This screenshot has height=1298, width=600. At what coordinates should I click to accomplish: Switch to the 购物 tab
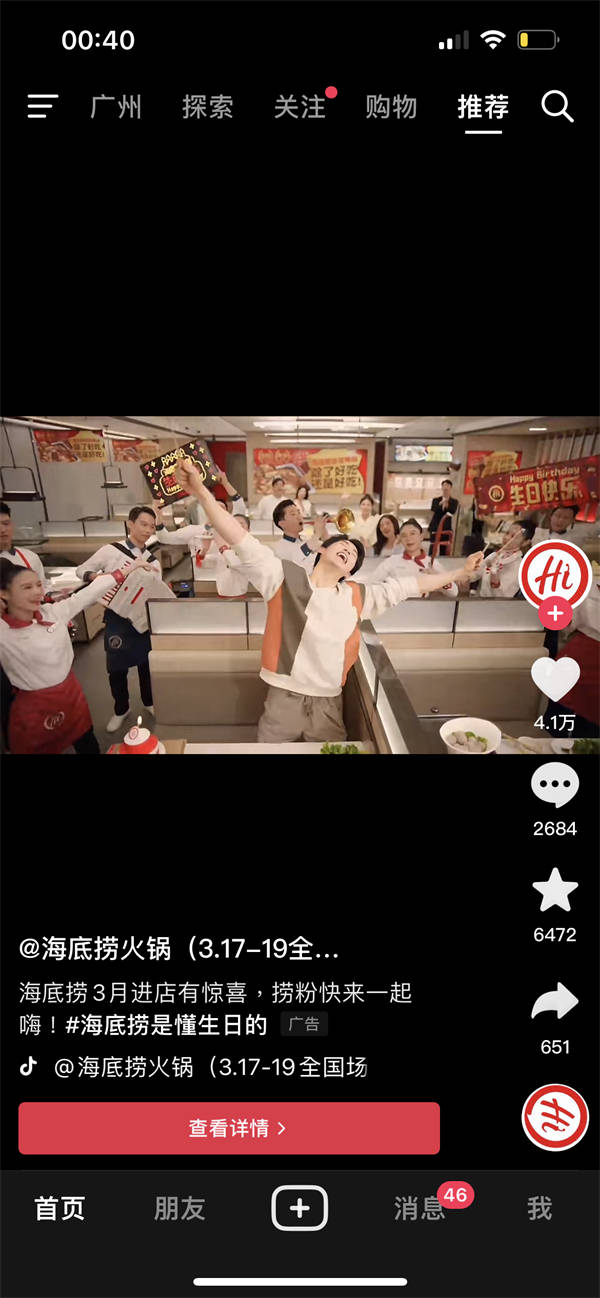coord(391,107)
